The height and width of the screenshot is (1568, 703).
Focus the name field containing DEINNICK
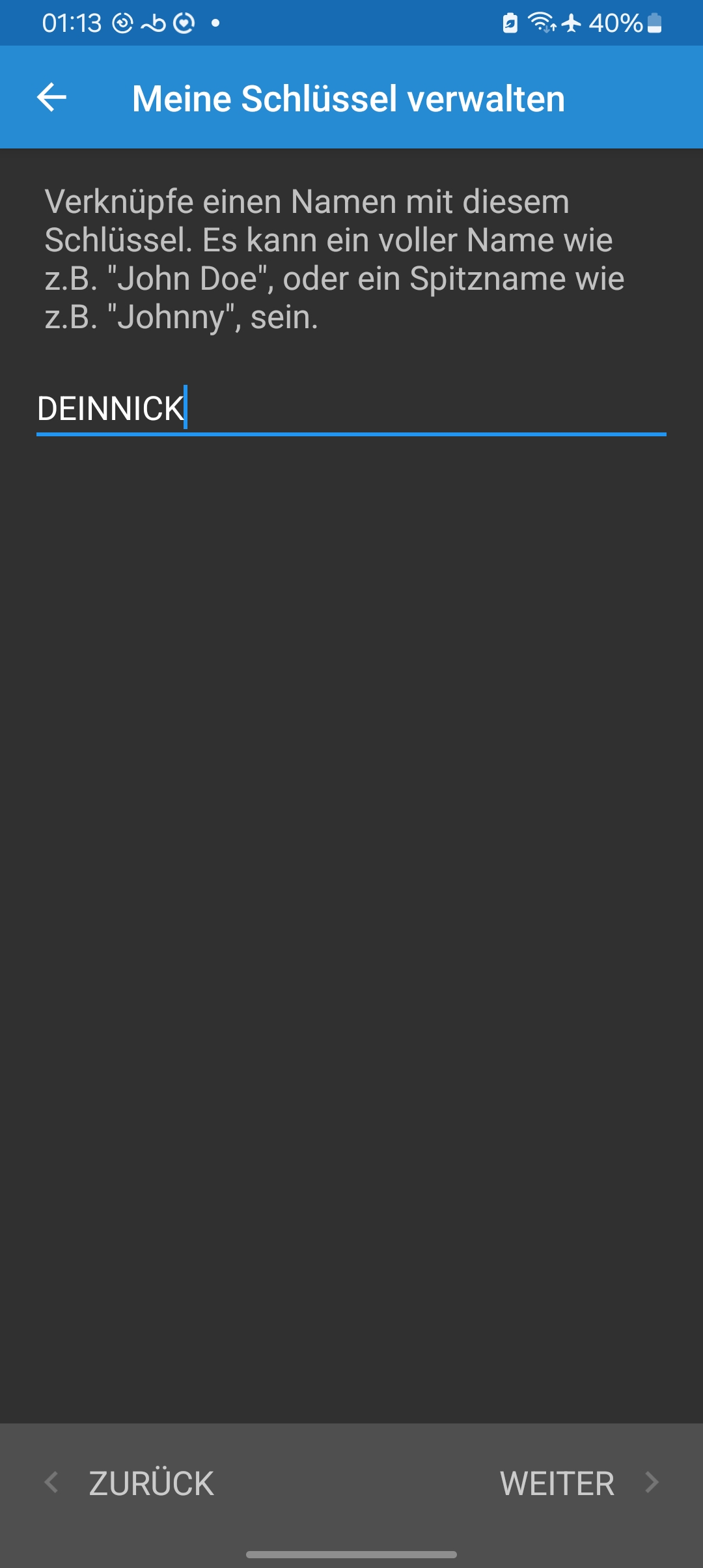pyautogui.click(x=350, y=409)
